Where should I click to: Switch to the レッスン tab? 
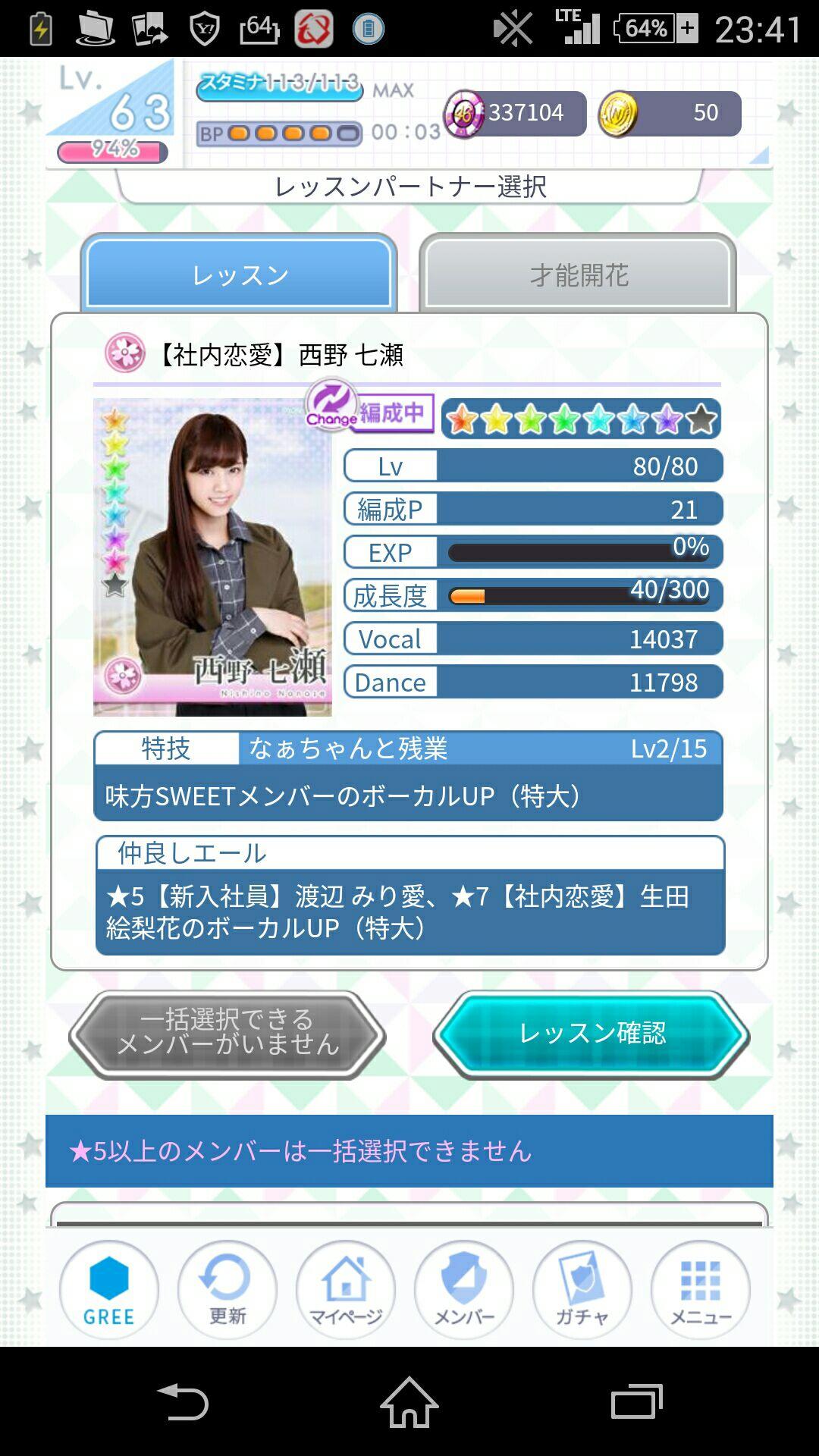click(x=239, y=275)
